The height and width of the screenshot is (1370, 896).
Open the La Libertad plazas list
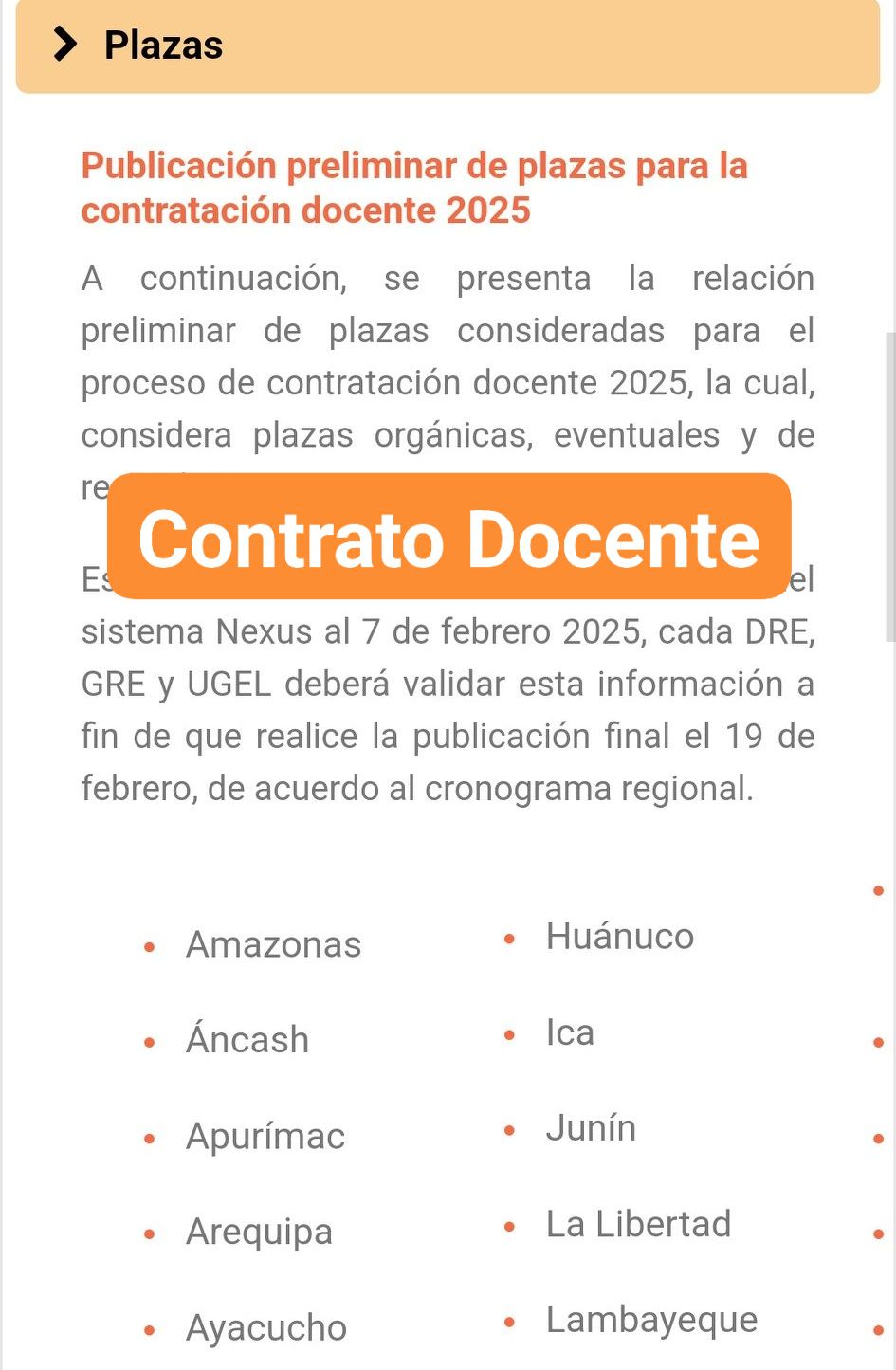coord(638,1224)
